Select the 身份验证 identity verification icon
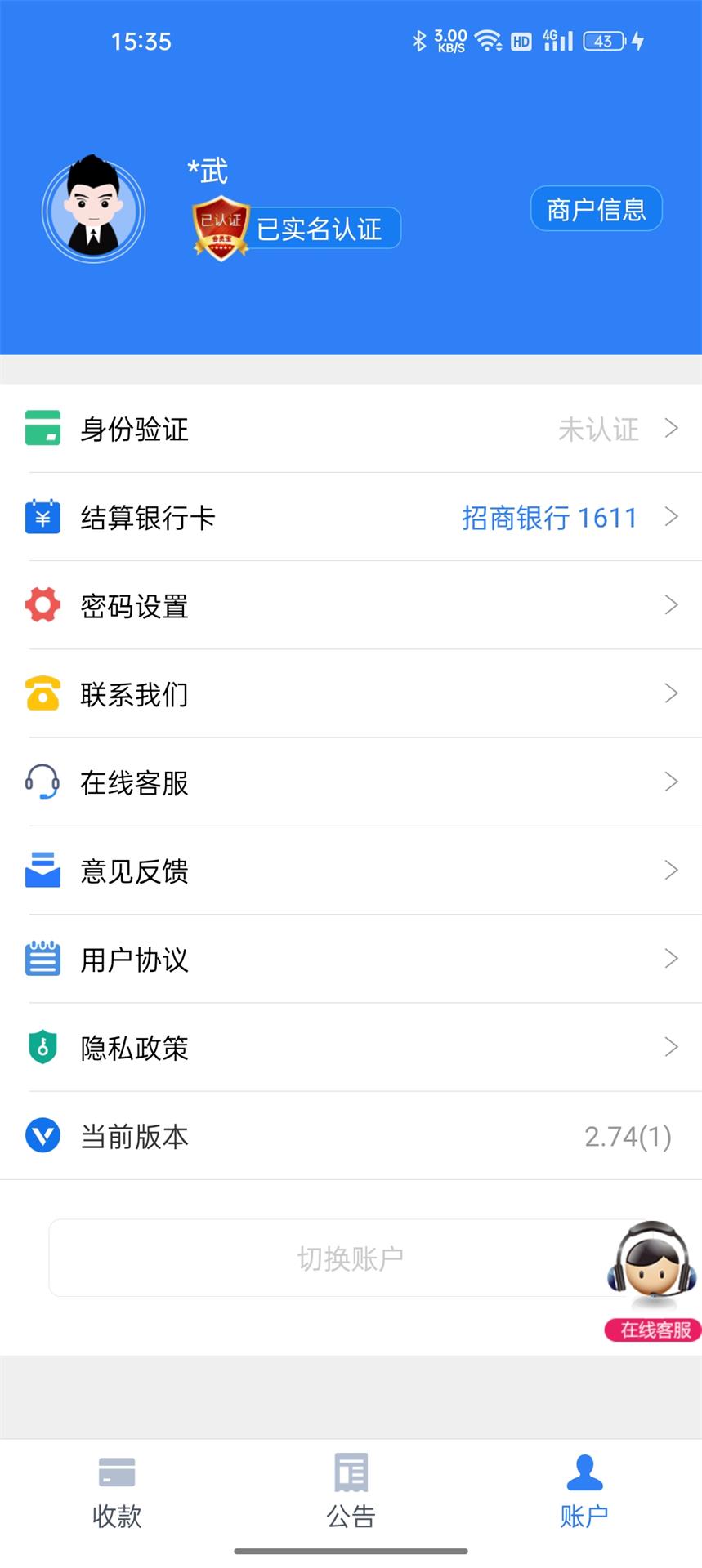Screen dimensions: 702x1568 pos(42,428)
